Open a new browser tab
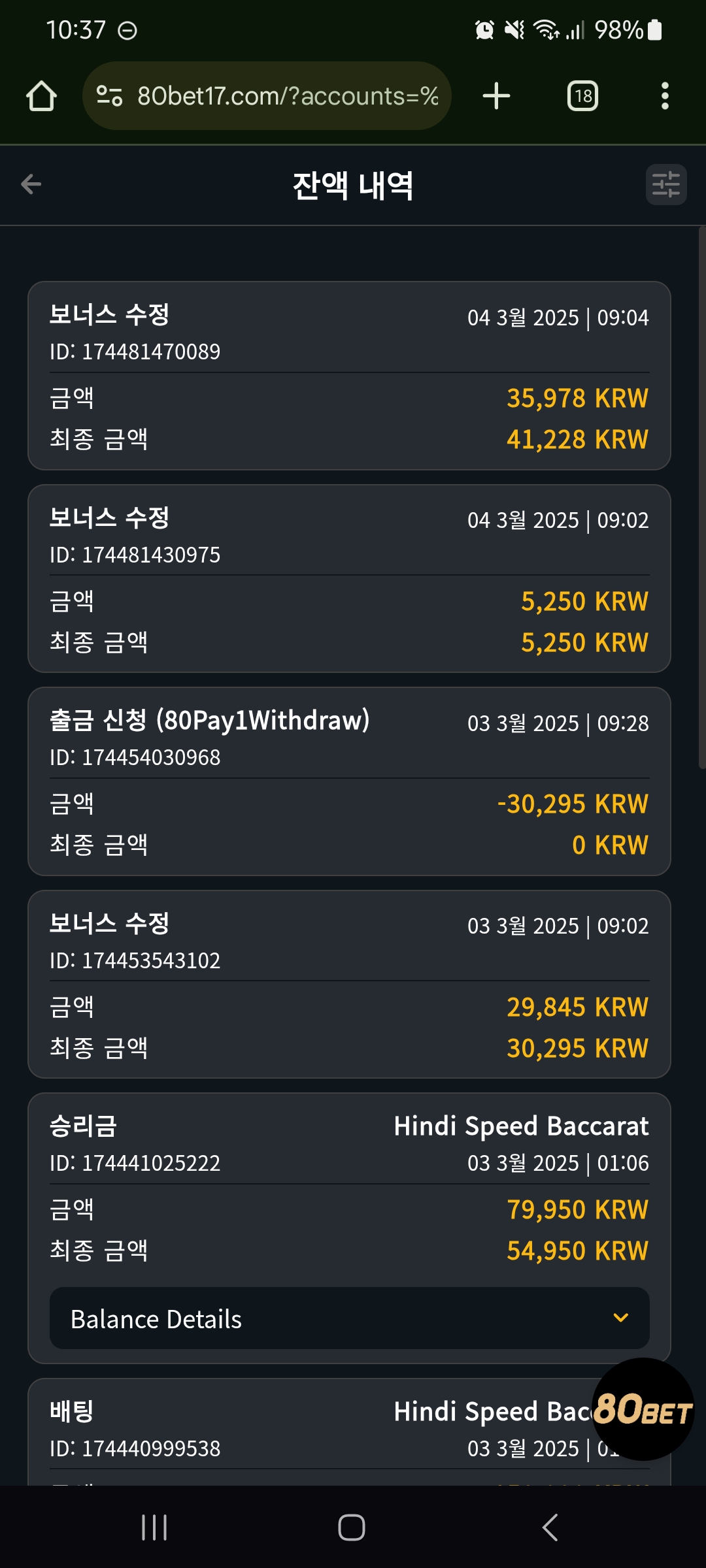Viewport: 706px width, 1568px height. (x=496, y=96)
